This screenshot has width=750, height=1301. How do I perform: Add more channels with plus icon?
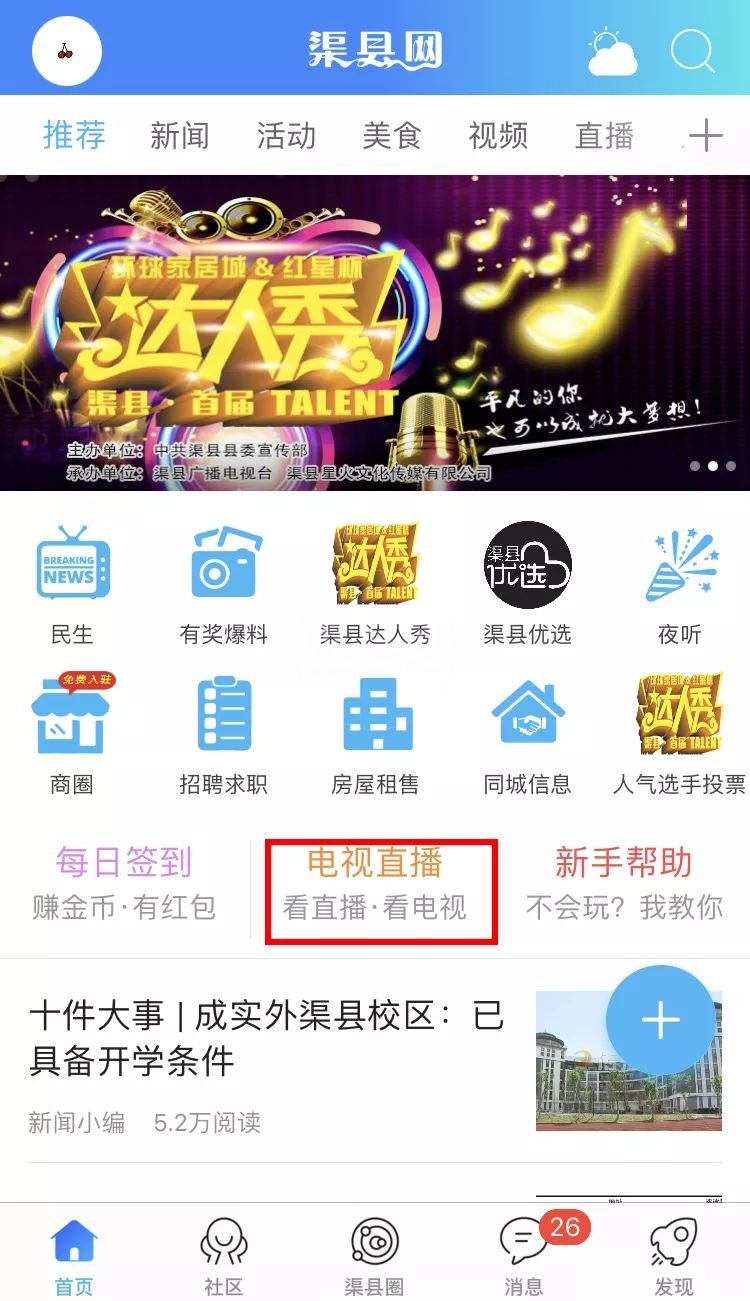[x=705, y=136]
